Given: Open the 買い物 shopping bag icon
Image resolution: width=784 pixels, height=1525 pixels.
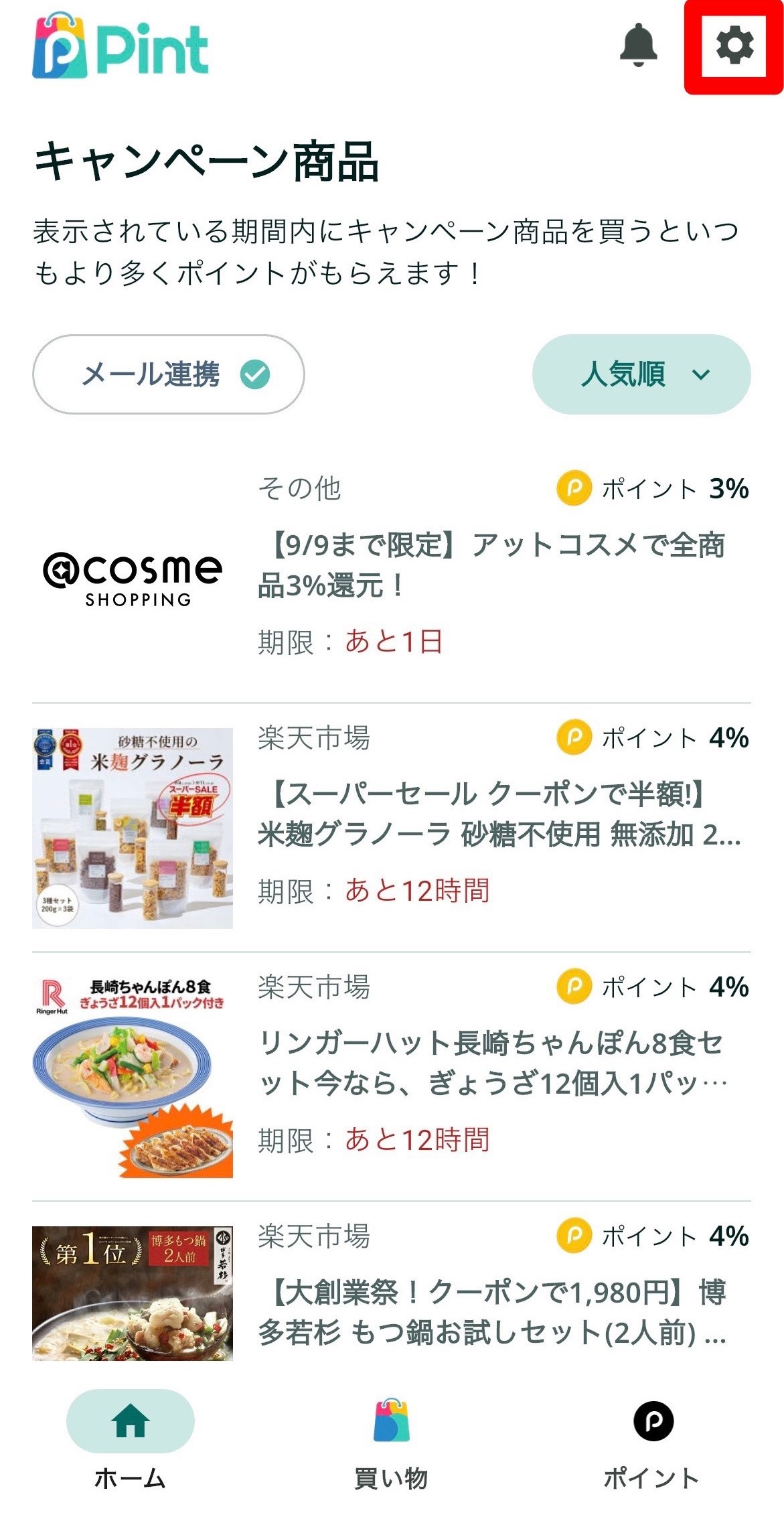Looking at the screenshot, I should pyautogui.click(x=392, y=1421).
